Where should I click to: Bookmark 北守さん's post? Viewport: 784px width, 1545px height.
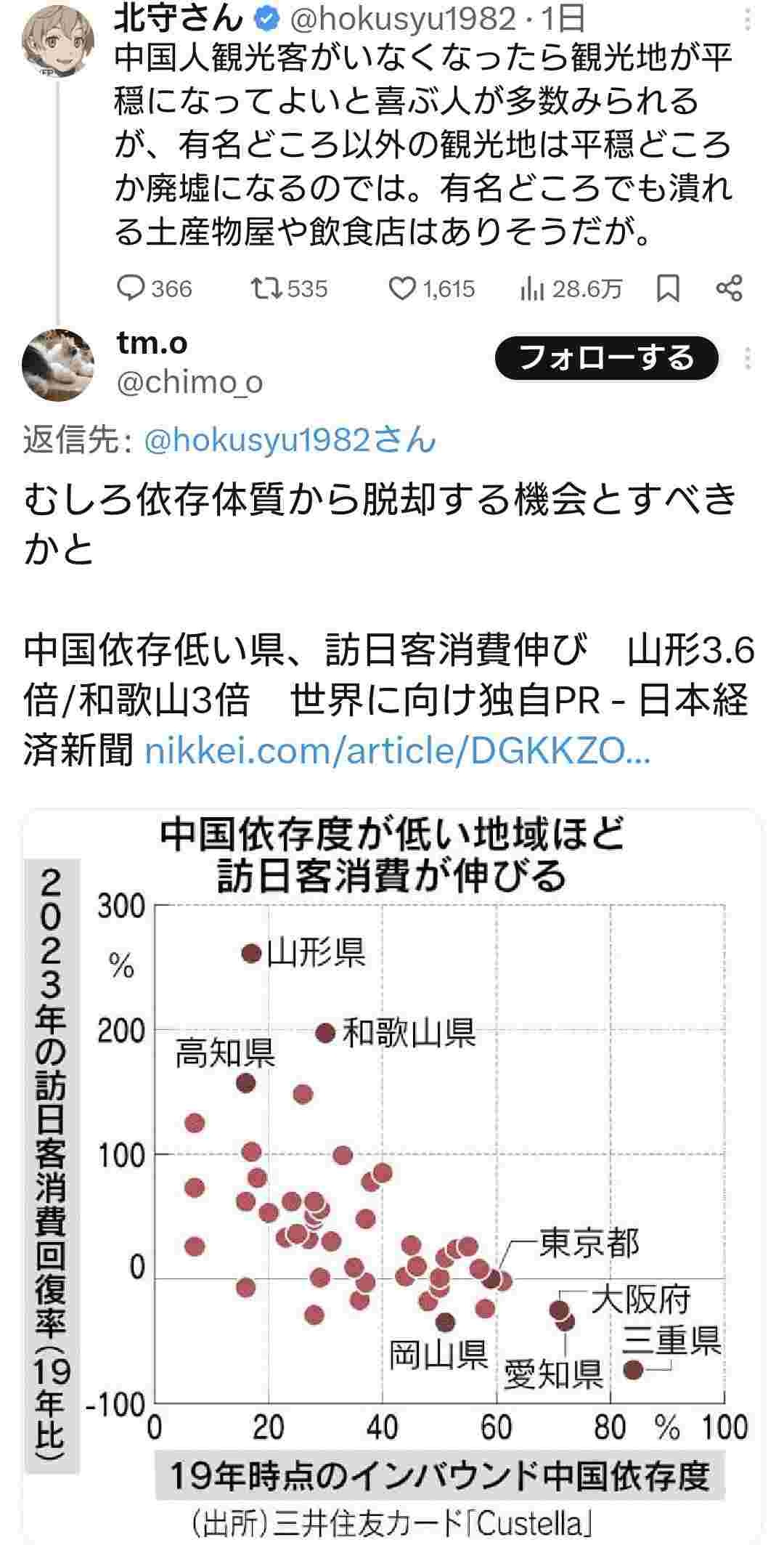(x=668, y=289)
